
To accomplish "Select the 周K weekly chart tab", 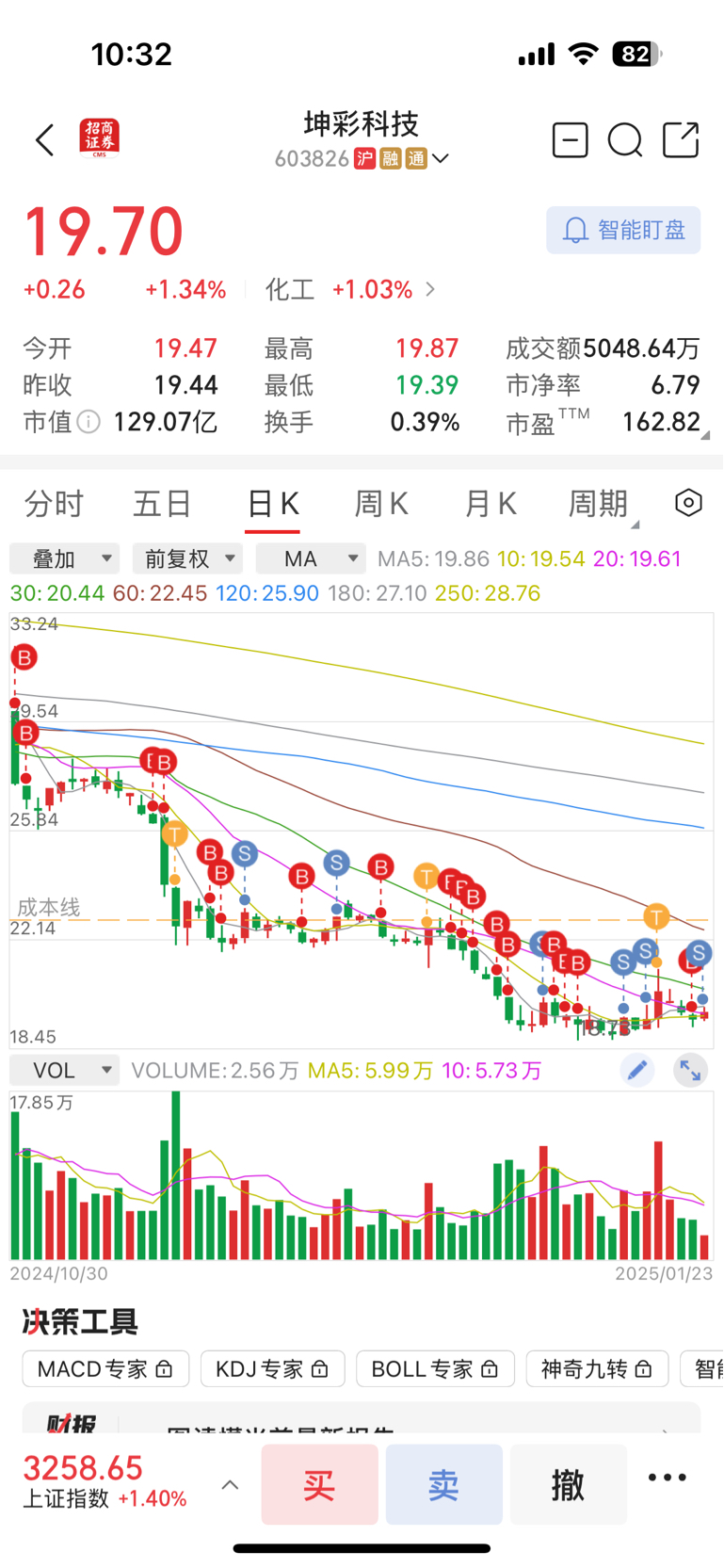I will pyautogui.click(x=380, y=504).
